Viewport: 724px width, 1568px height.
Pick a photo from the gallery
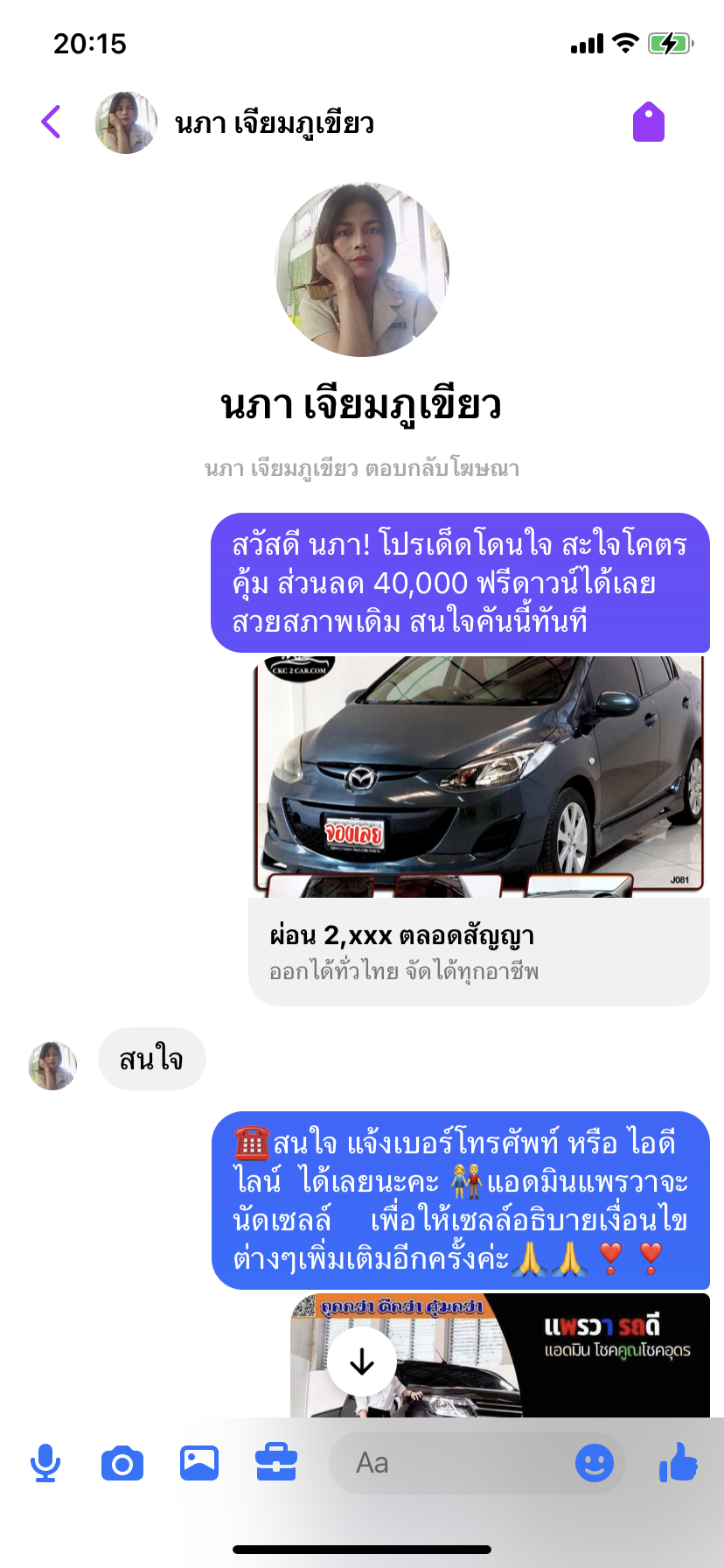(x=199, y=1462)
